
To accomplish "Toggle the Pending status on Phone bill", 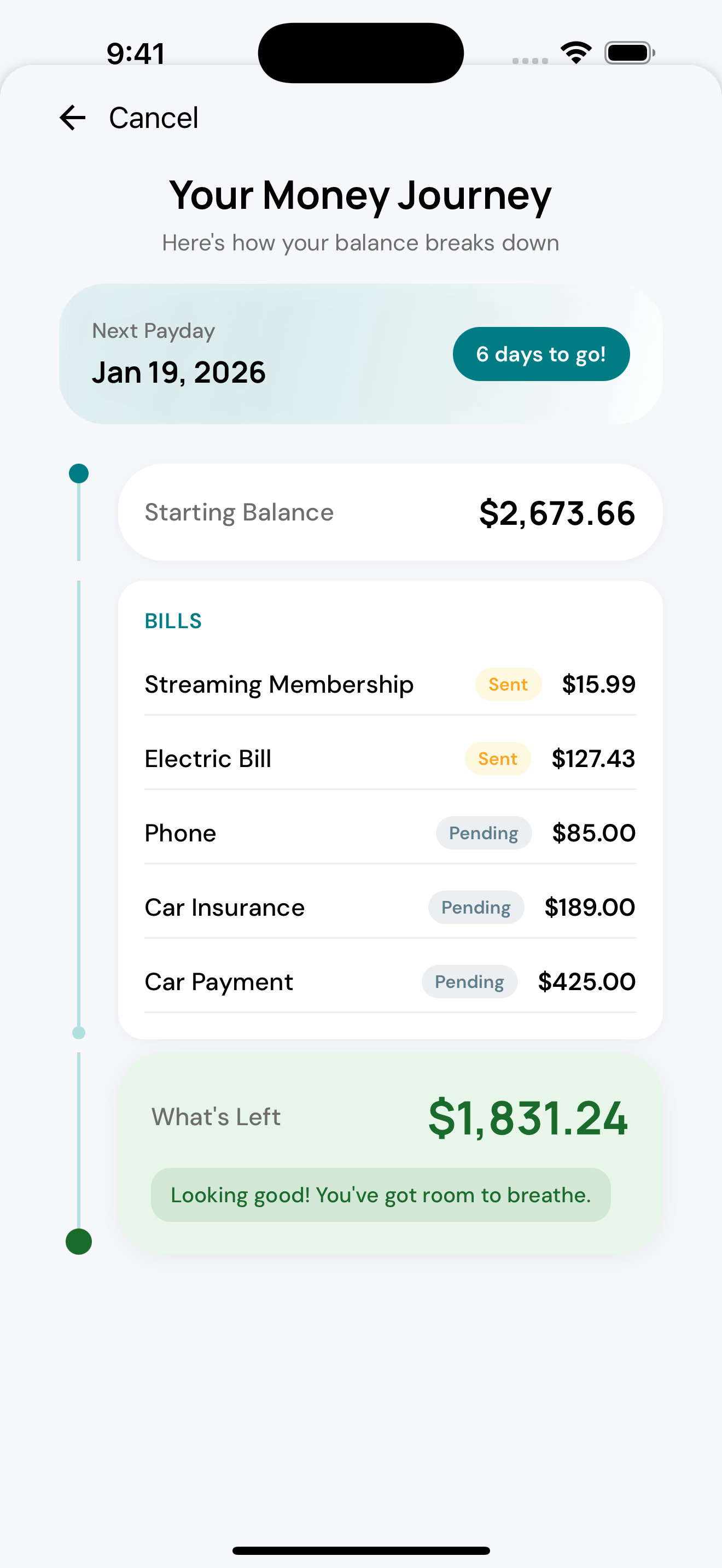I will tap(484, 833).
